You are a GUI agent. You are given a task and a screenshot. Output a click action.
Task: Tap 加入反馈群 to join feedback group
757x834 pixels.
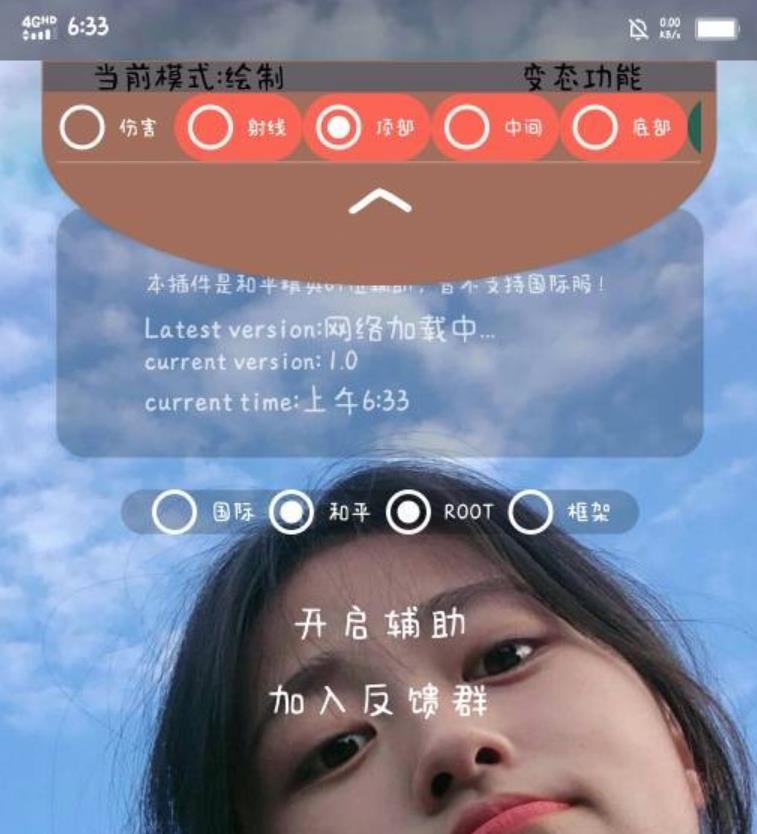tap(379, 701)
